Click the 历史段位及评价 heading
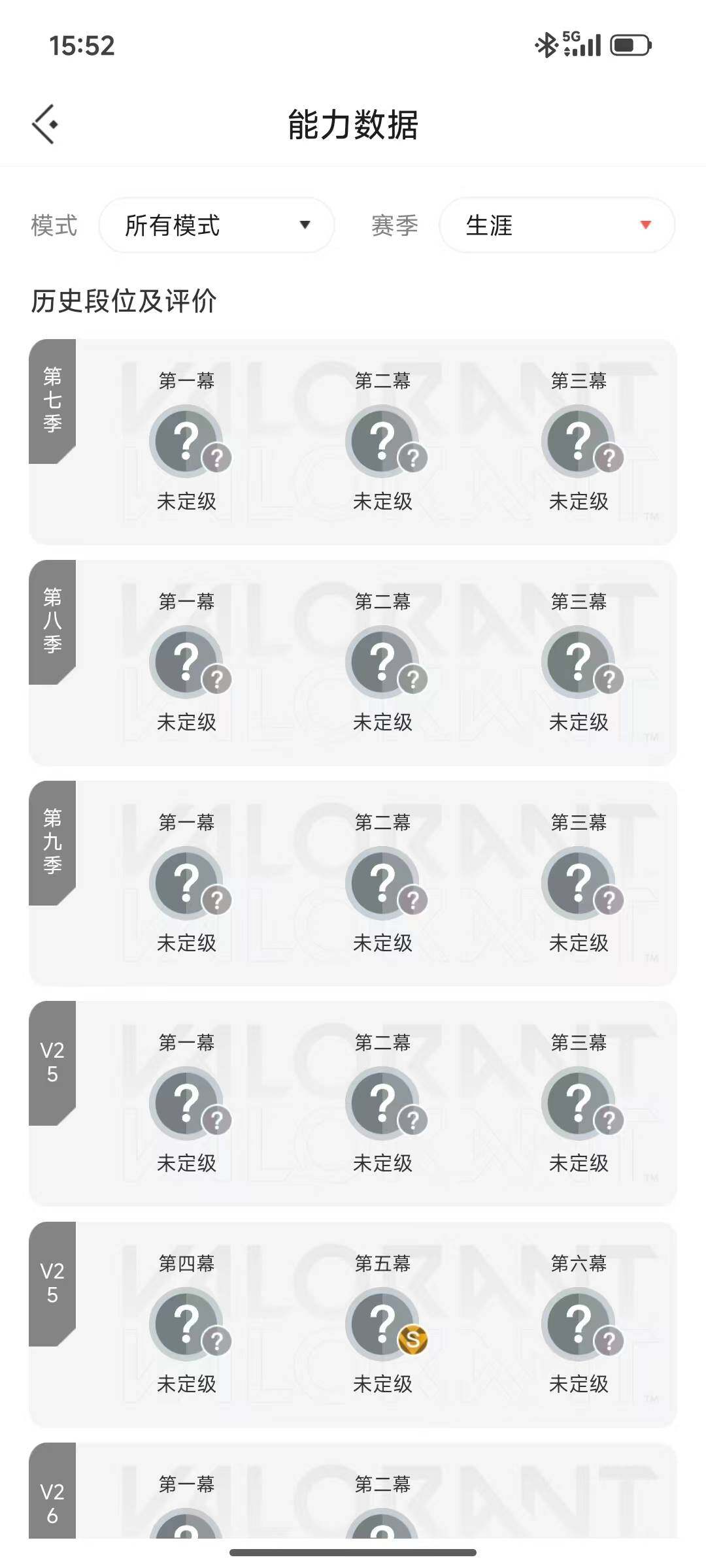Viewport: 706px width, 1568px height. pyautogui.click(x=123, y=302)
